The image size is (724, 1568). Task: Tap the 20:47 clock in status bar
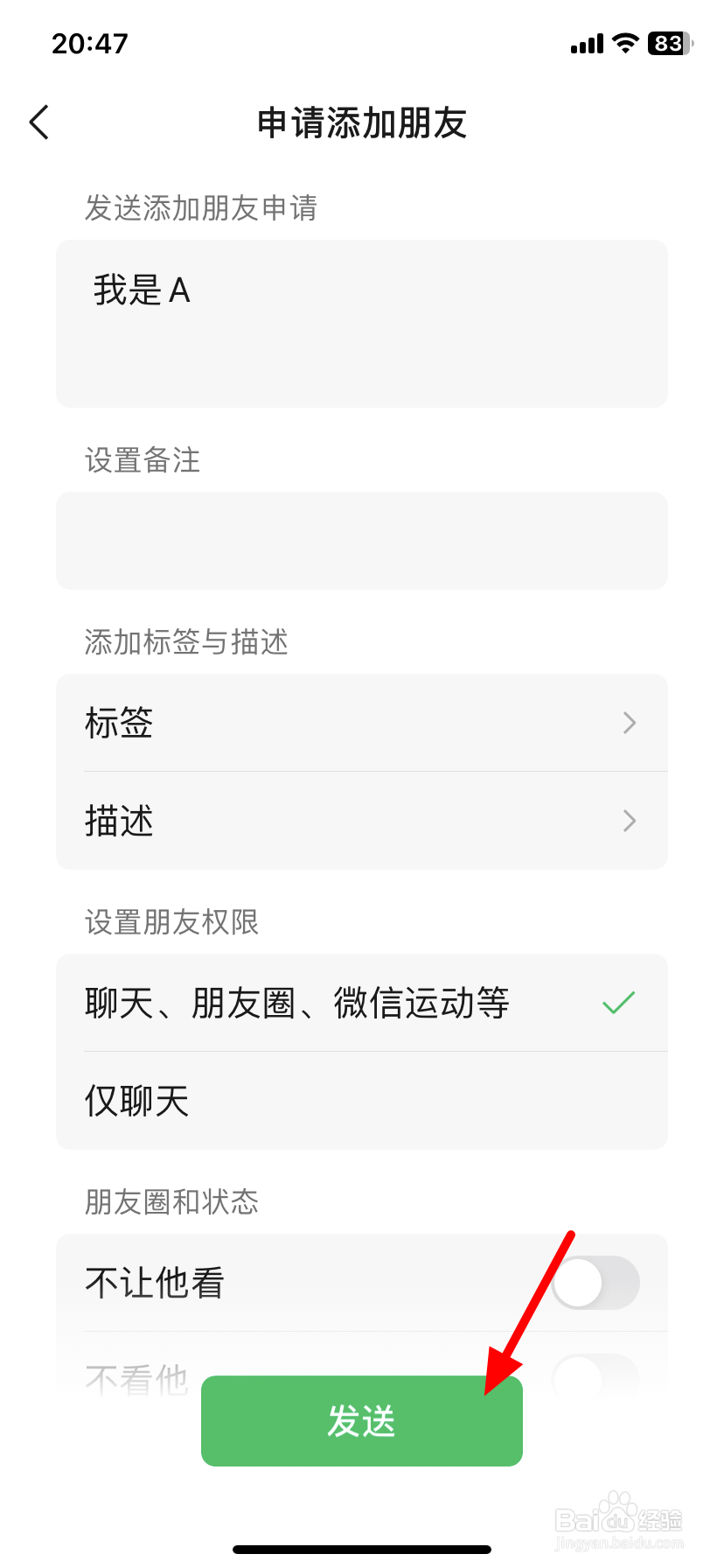[x=91, y=43]
